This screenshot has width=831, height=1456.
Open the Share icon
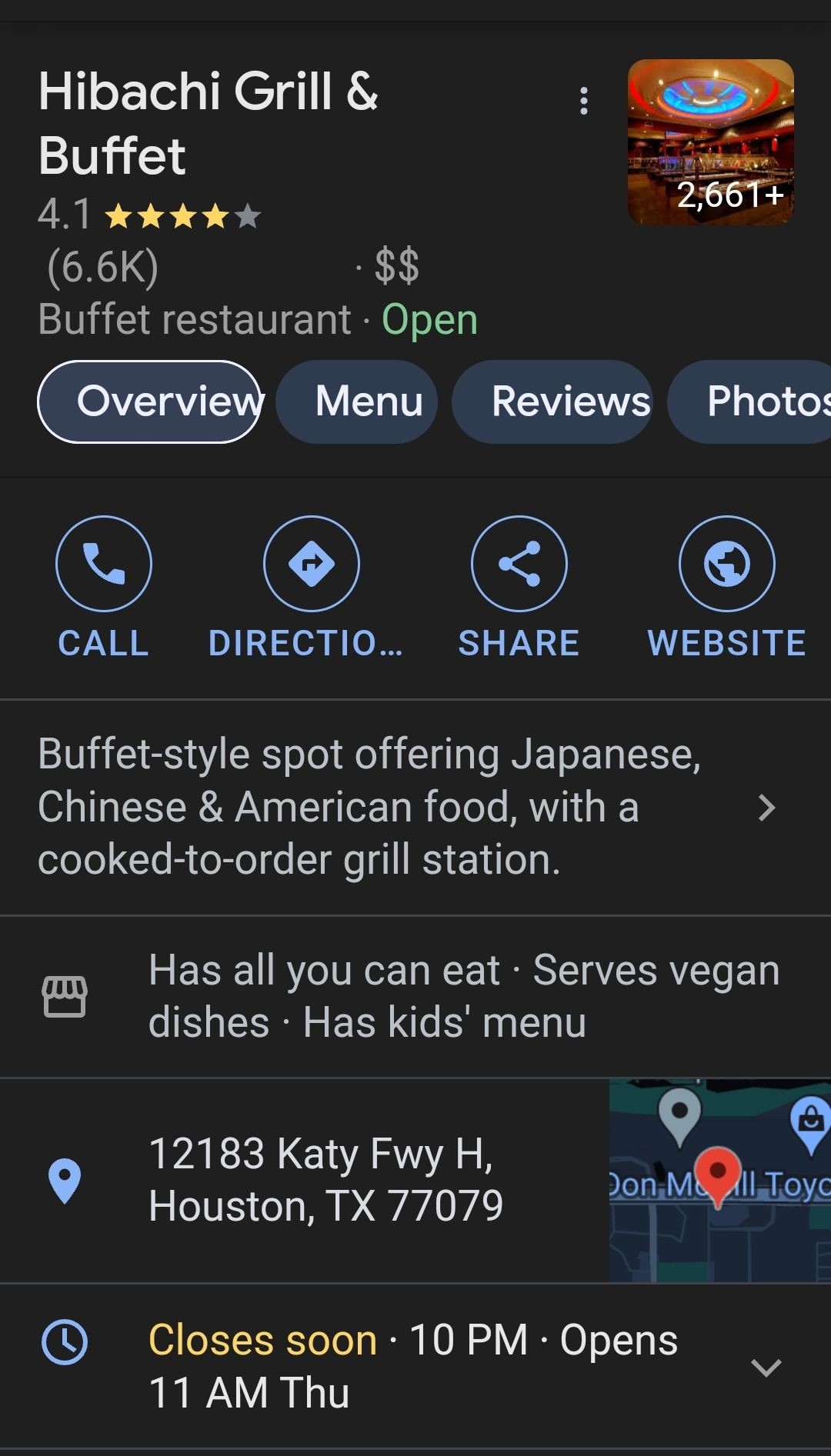pyautogui.click(x=519, y=563)
